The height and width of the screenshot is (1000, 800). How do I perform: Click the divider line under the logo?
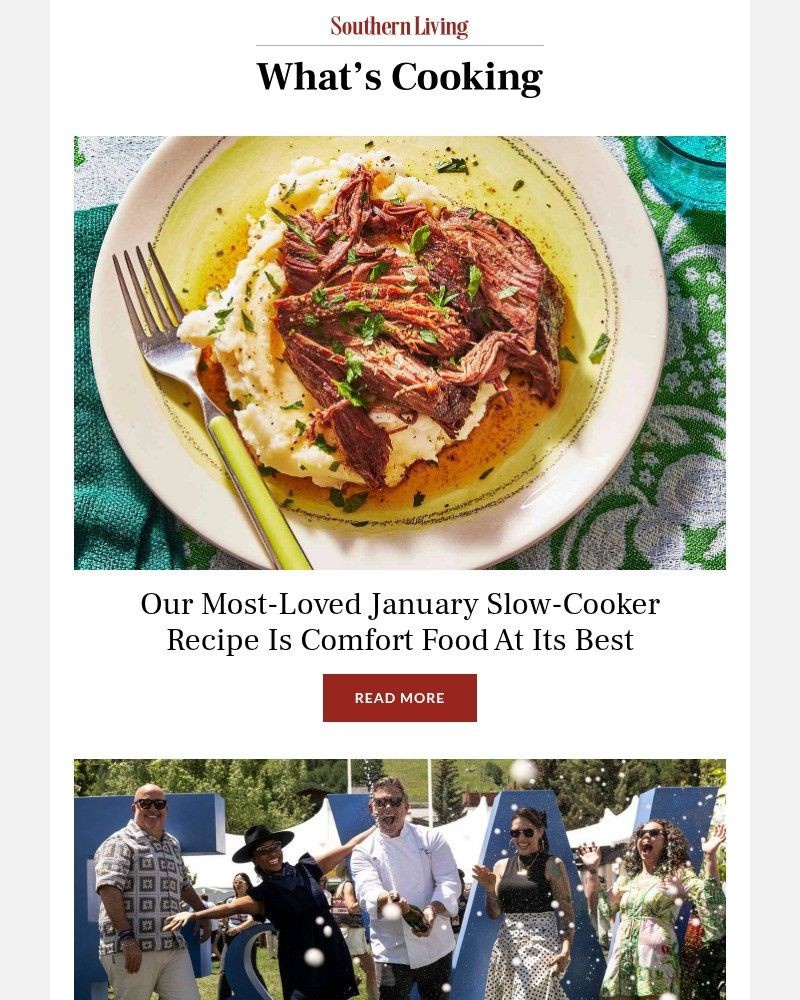tap(399, 43)
